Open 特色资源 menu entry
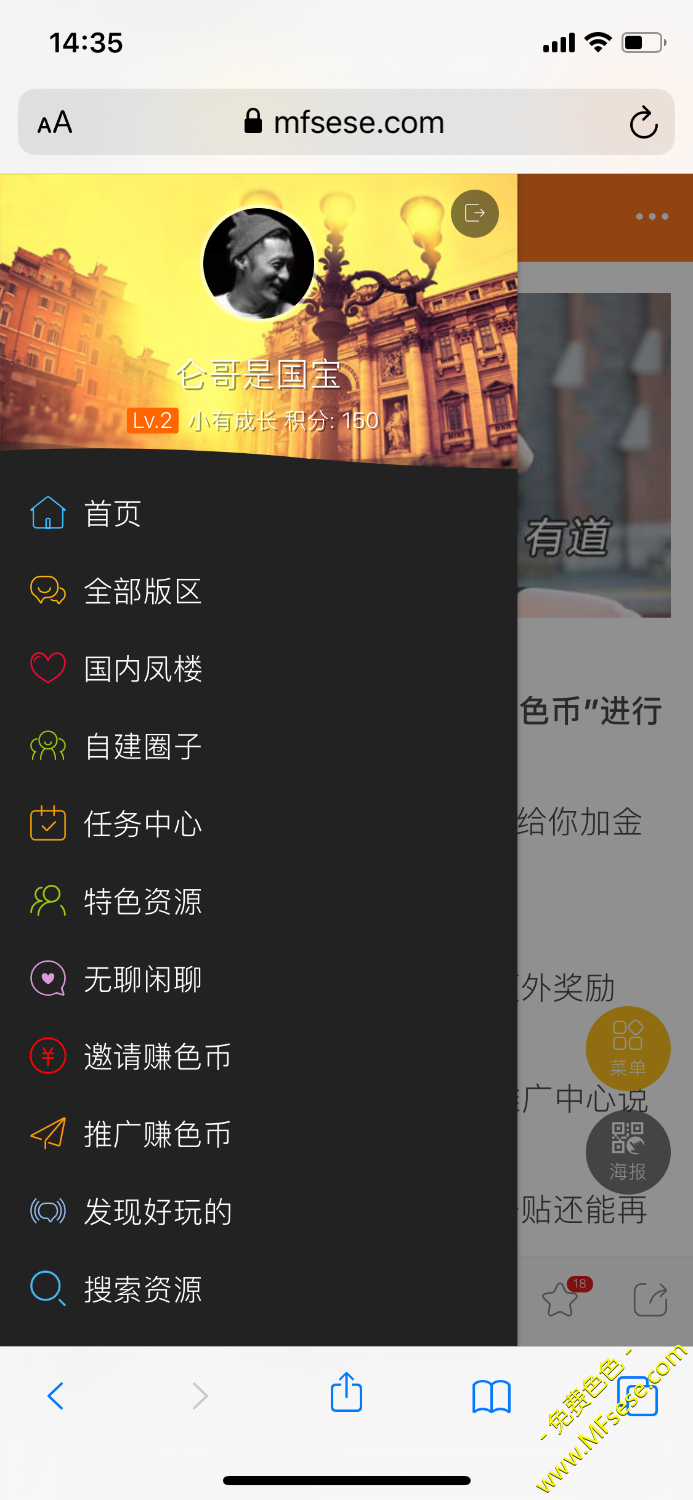Viewport: 693px width, 1500px height. coord(142,902)
